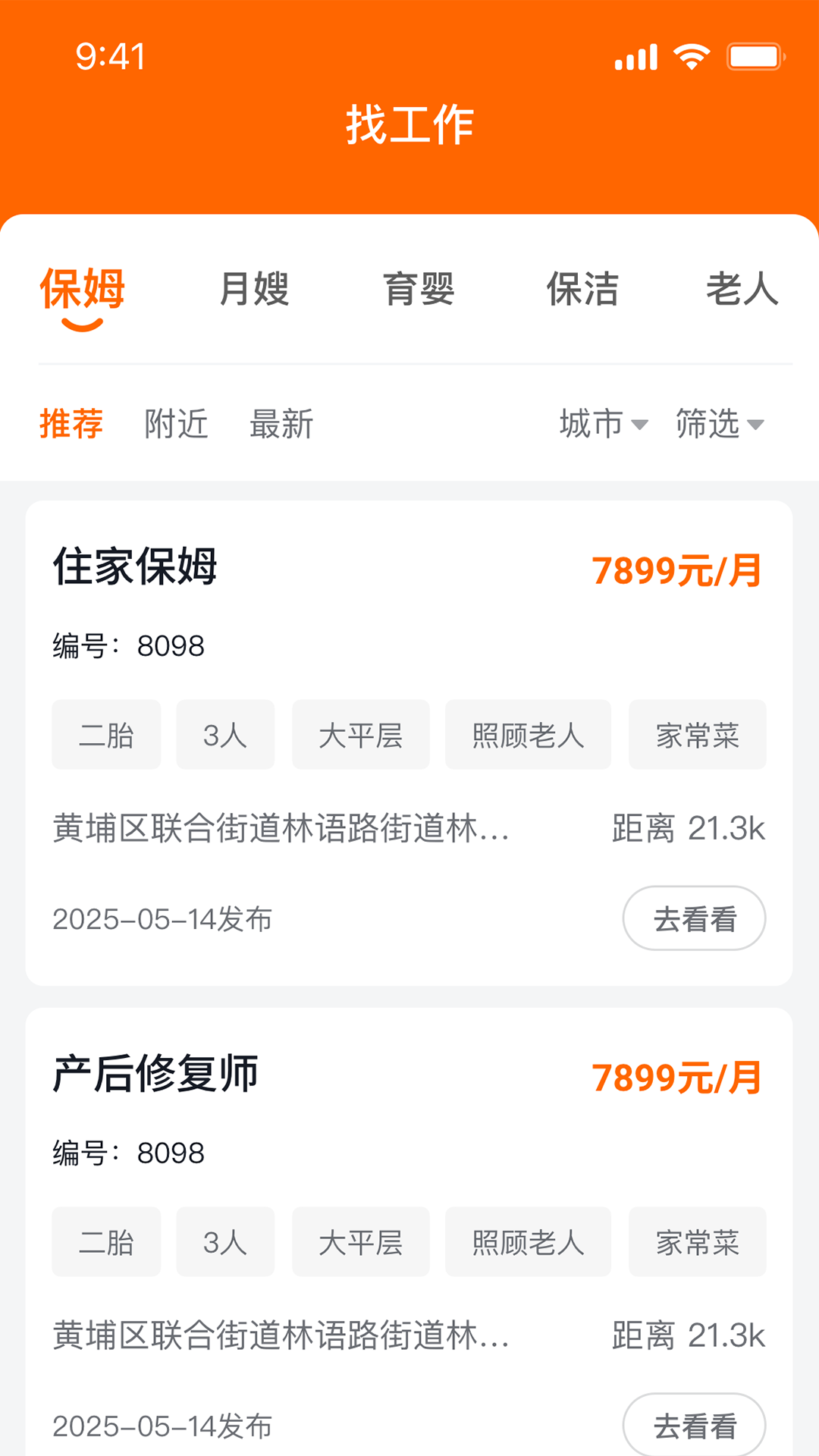
Task: Sort jobs by 附近
Action: 176,425
